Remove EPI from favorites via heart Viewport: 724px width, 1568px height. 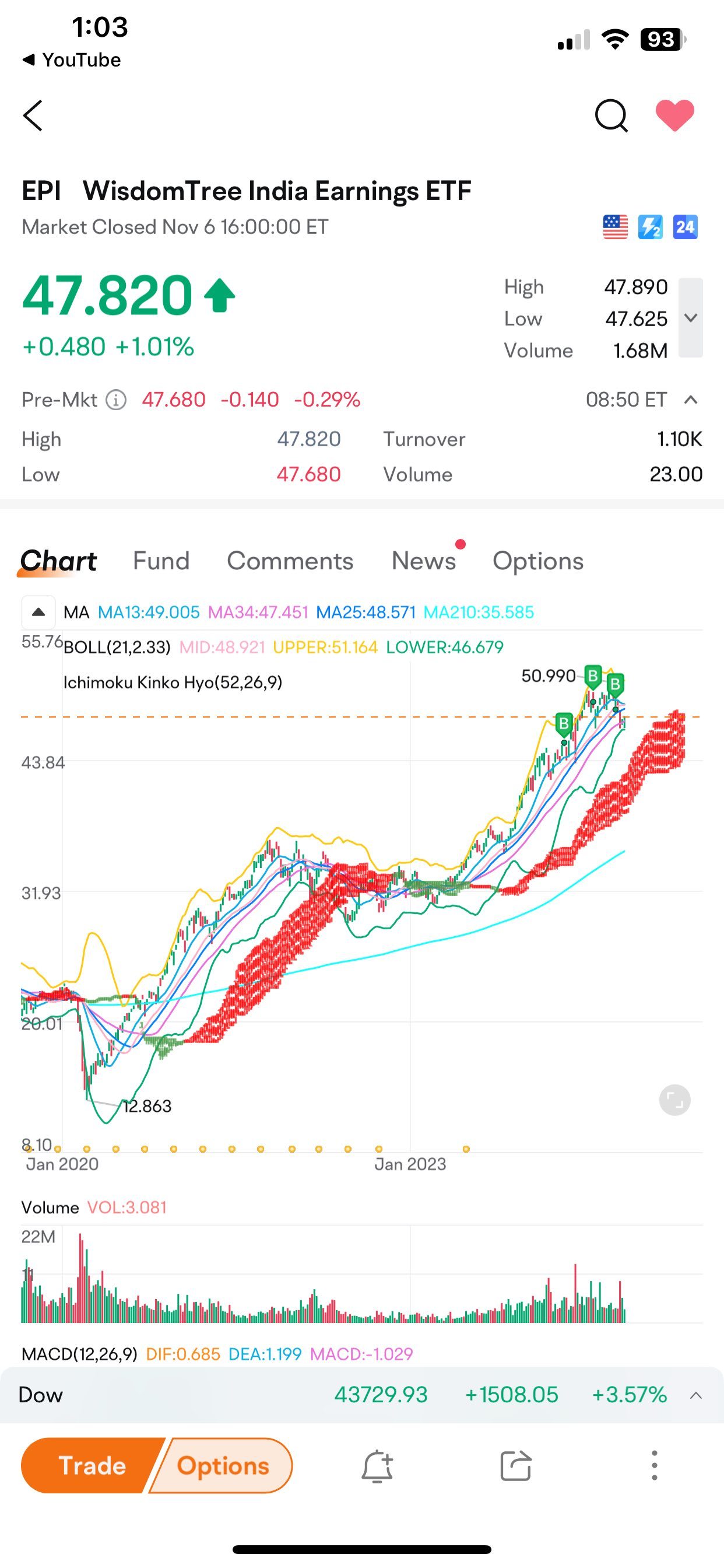coord(674,116)
